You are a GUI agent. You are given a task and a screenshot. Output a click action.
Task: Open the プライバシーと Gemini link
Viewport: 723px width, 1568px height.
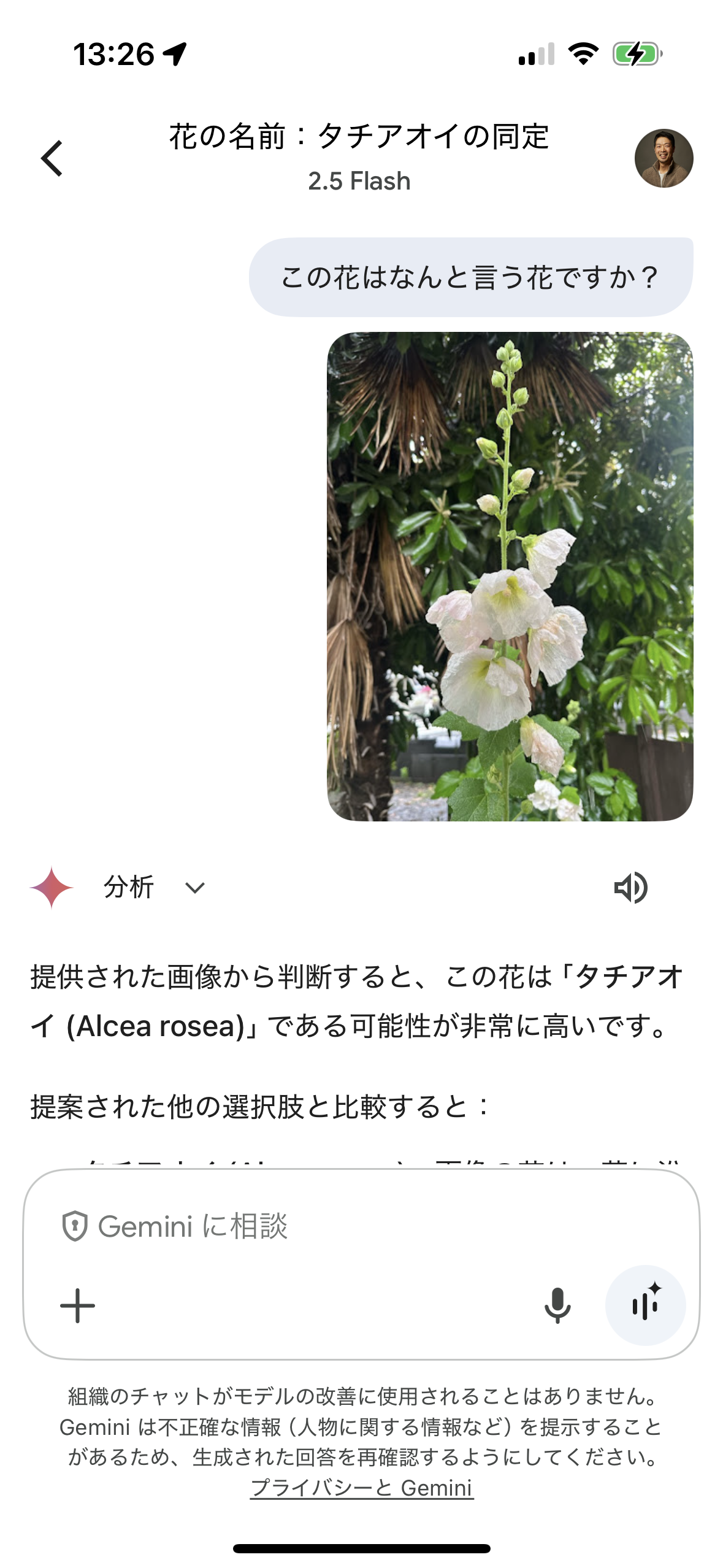[x=362, y=1488]
